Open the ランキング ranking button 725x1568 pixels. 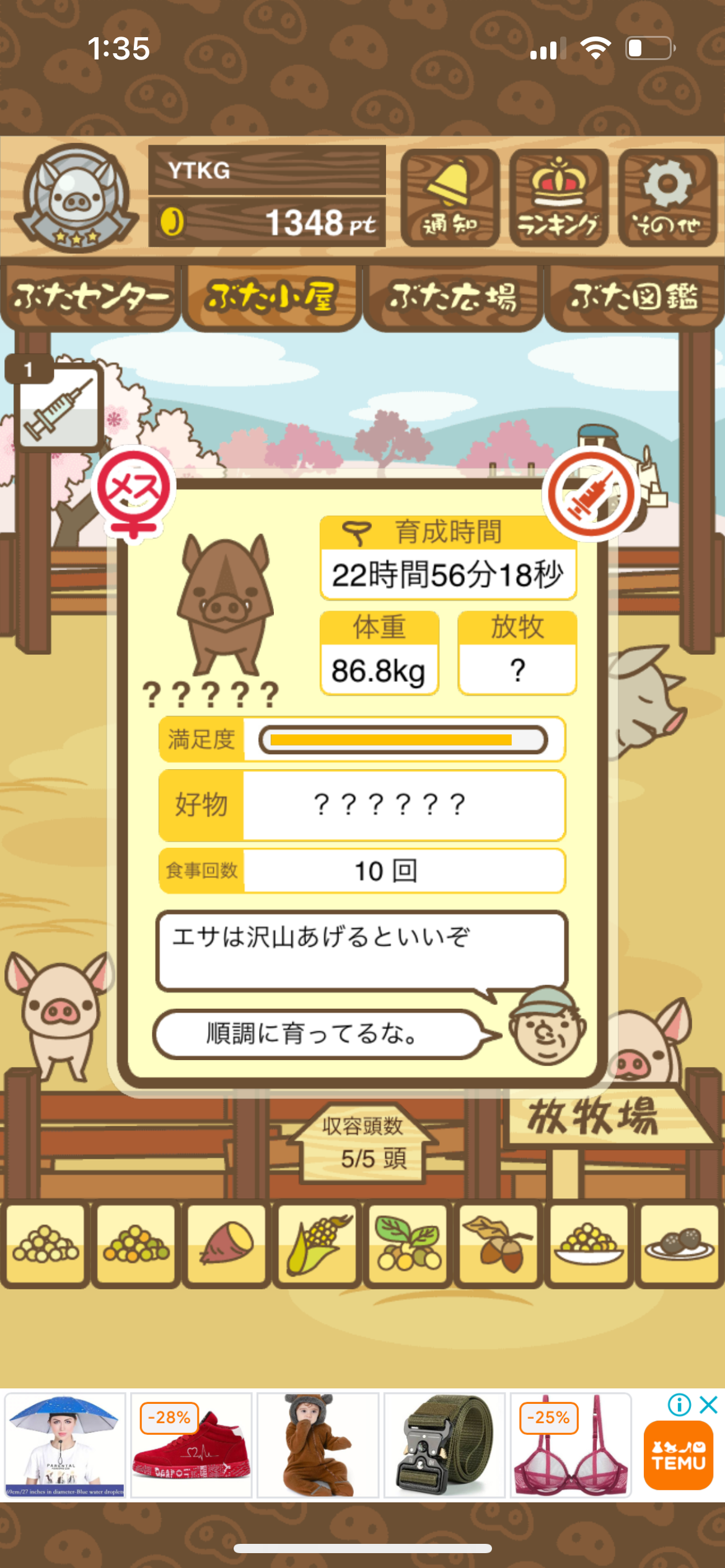pos(558,198)
